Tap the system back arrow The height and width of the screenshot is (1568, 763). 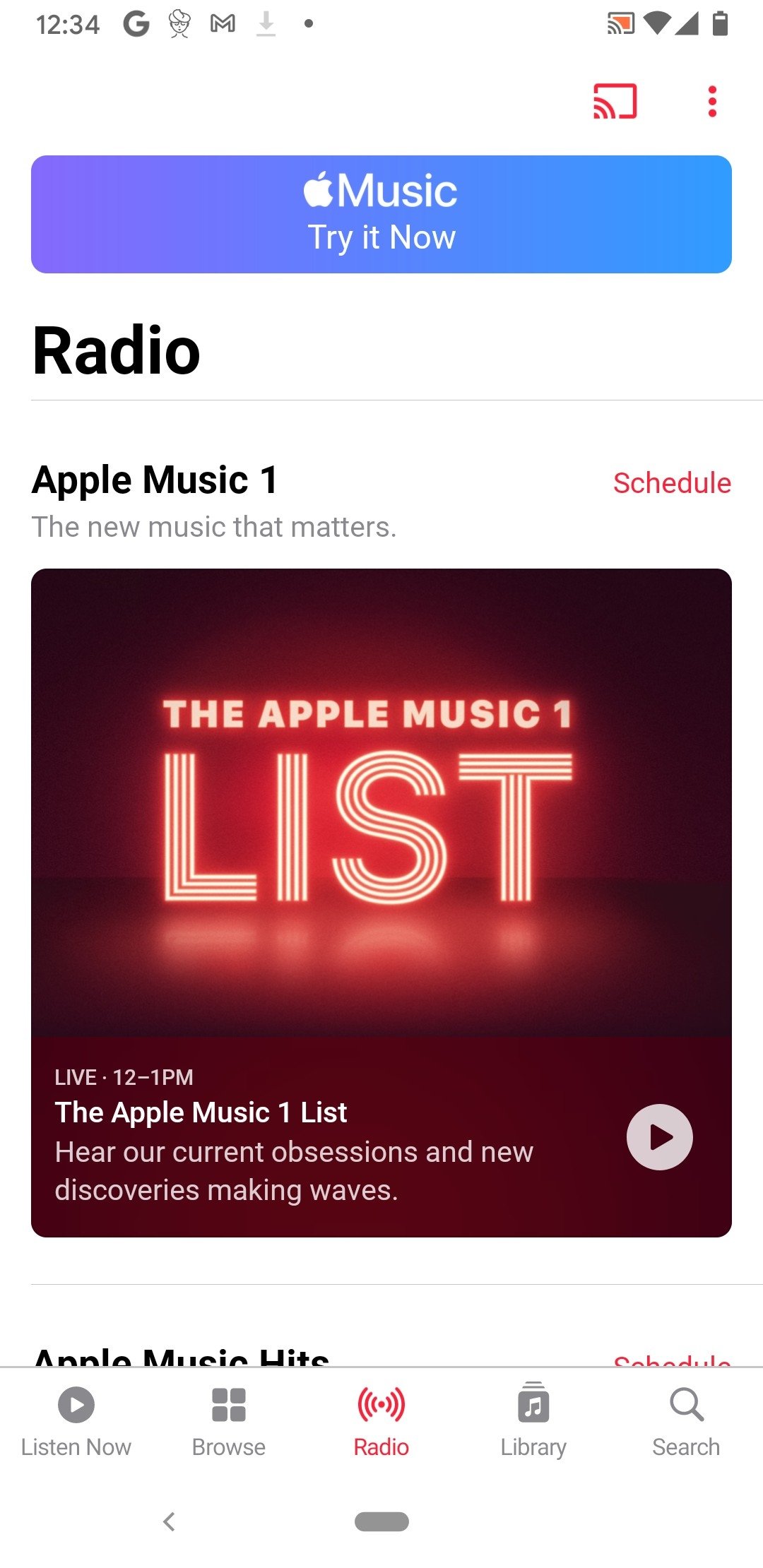coord(169,1521)
